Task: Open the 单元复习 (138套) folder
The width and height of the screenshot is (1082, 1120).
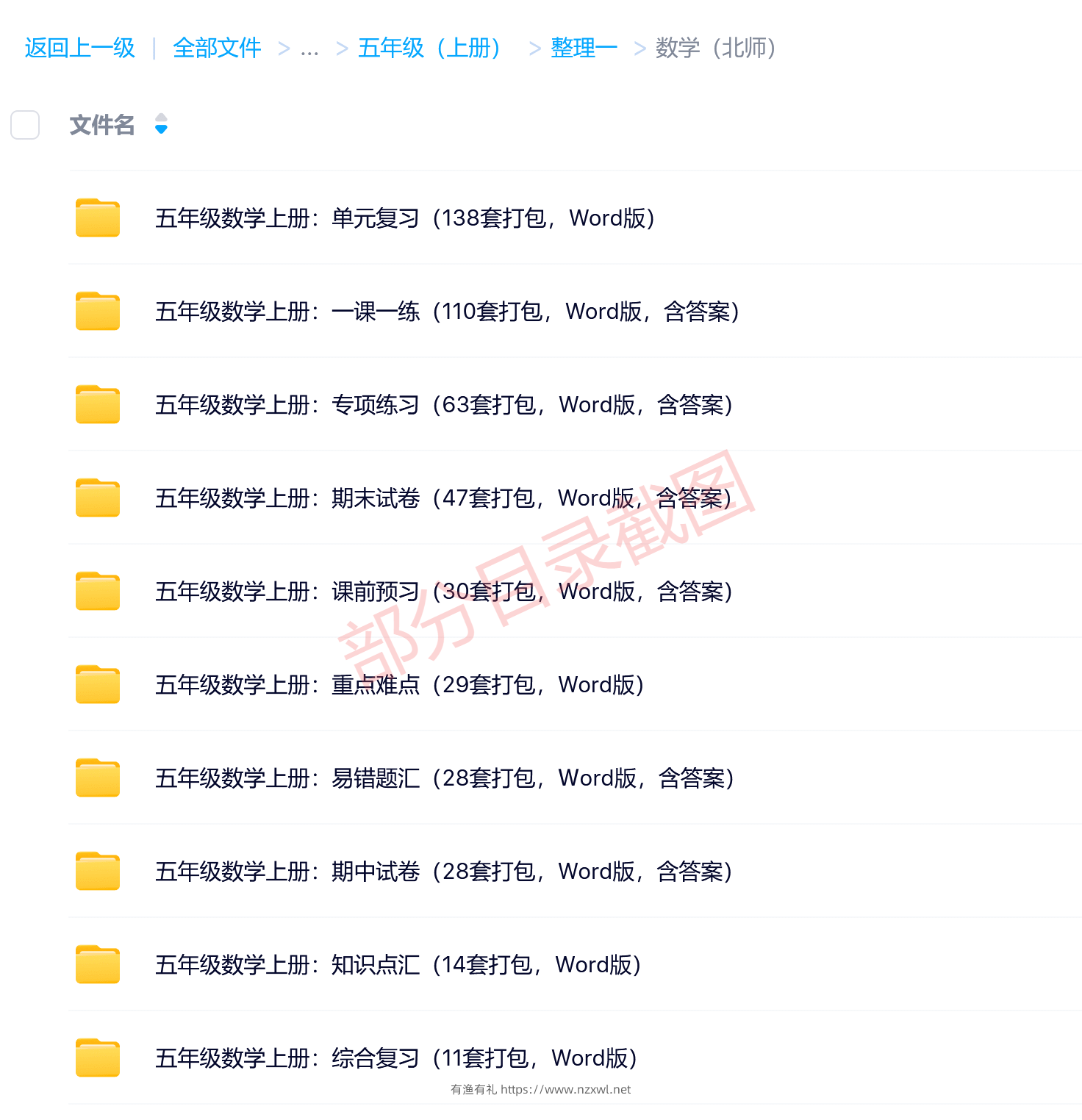Action: pyautogui.click(x=404, y=218)
